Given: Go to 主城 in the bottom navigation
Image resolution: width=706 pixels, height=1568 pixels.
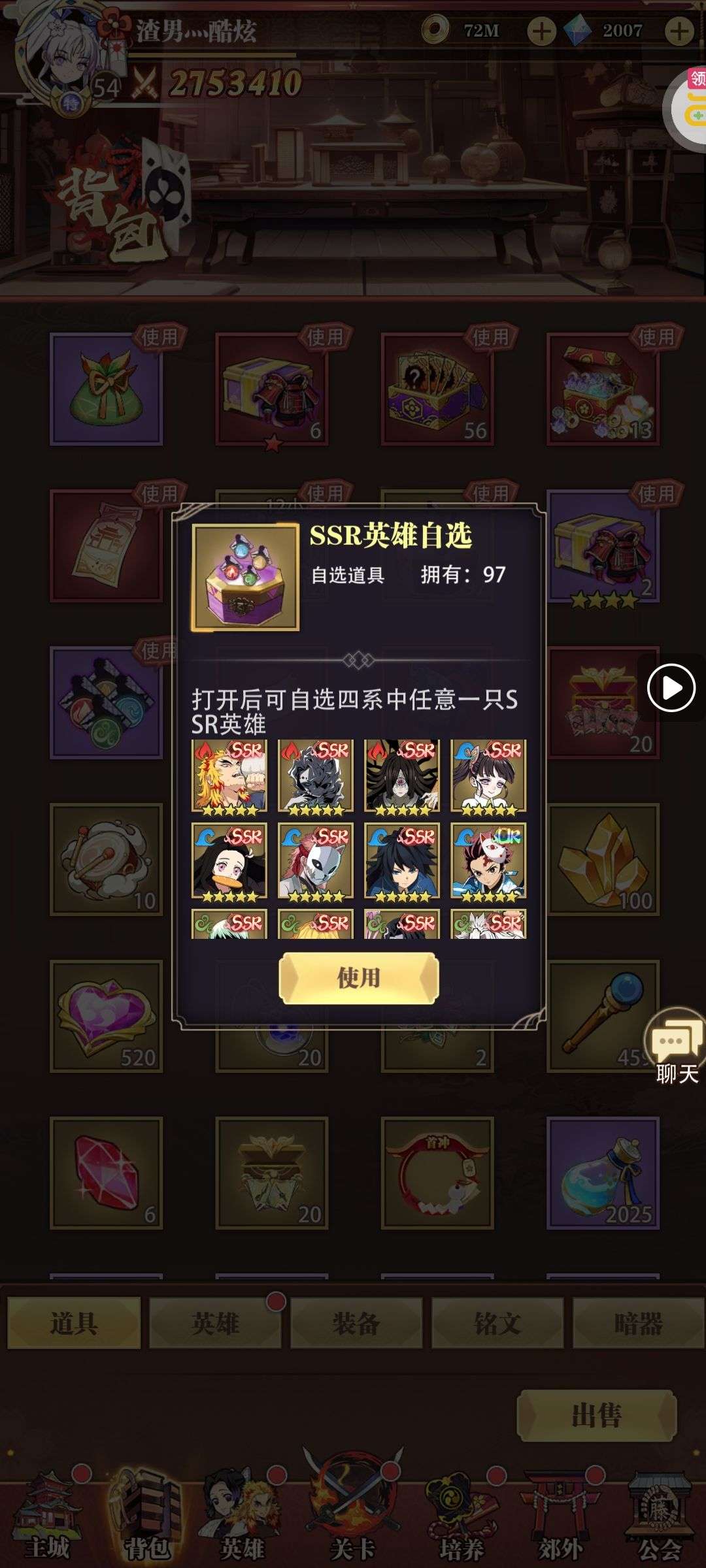Looking at the screenshot, I should click(x=48, y=1515).
